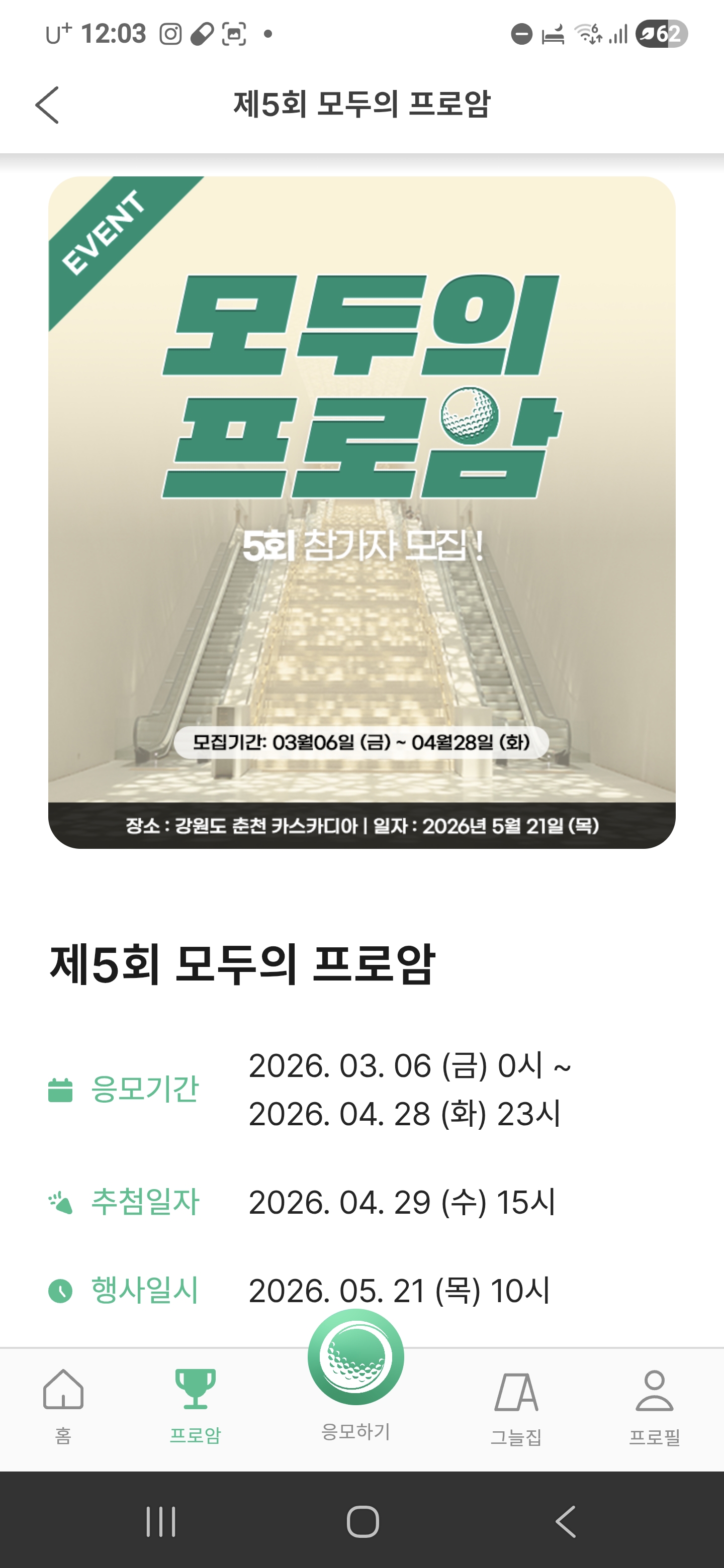
Task: Open recent apps in system navigation
Action: pyautogui.click(x=161, y=1522)
